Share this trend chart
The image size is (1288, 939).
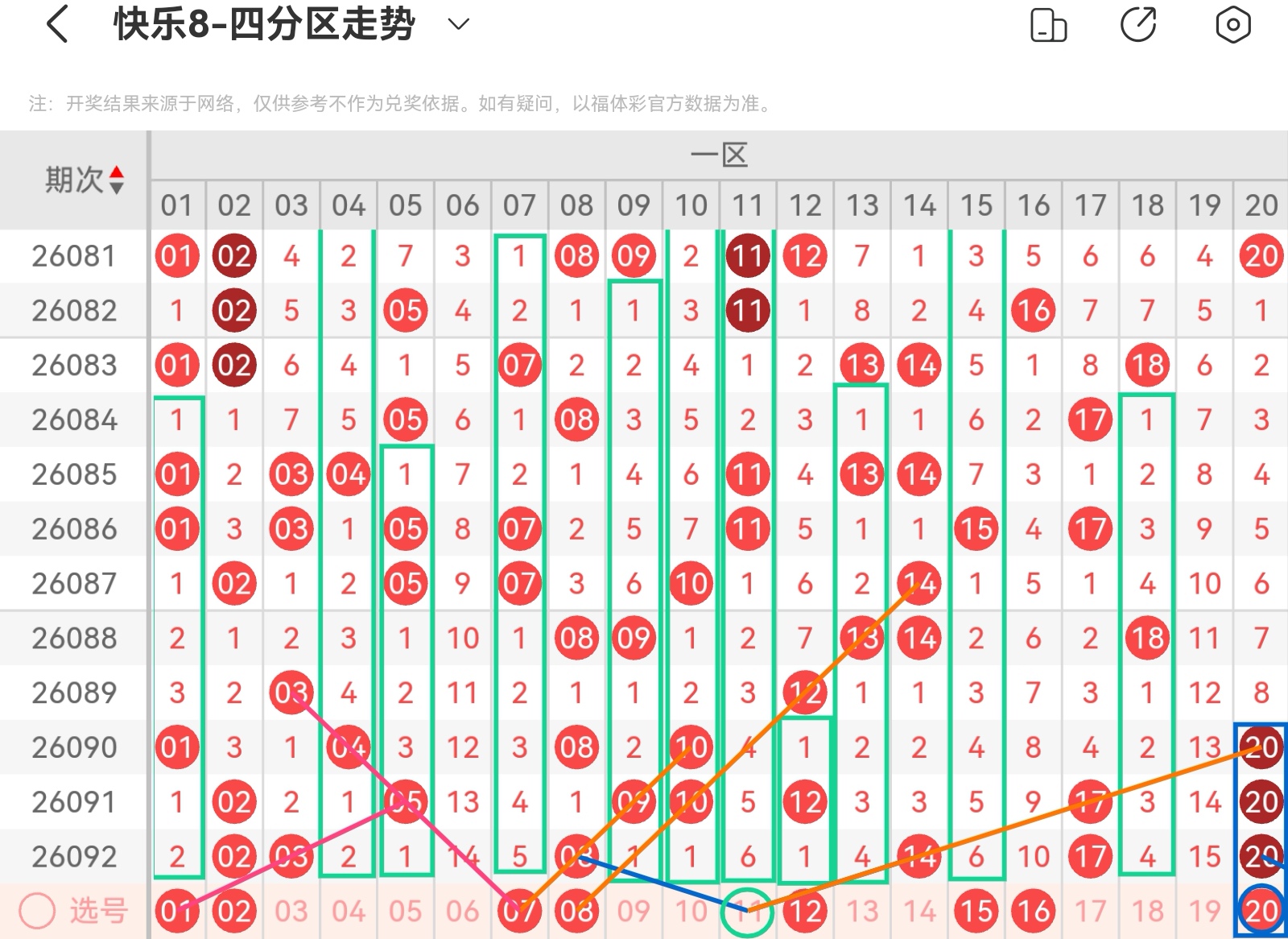point(1138,25)
